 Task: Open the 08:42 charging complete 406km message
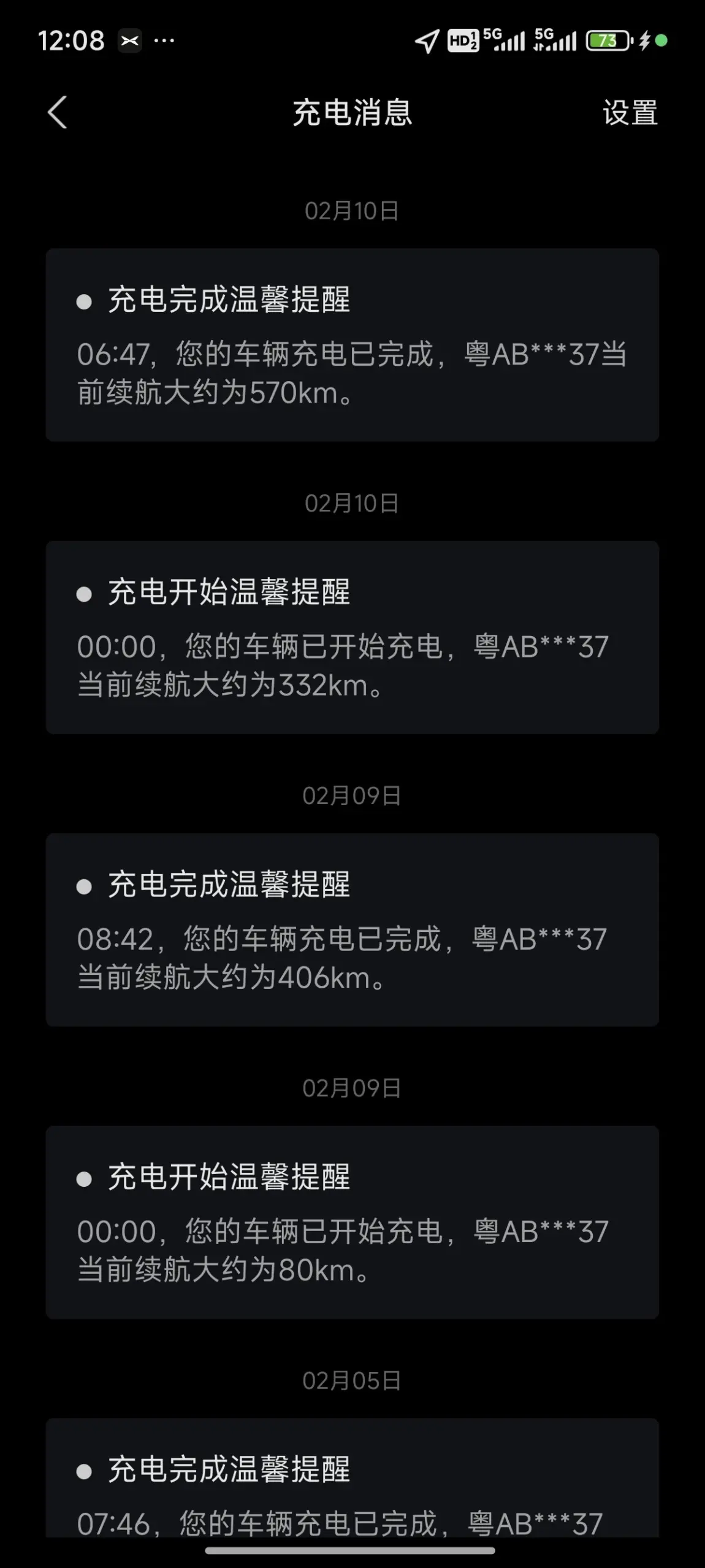352,930
